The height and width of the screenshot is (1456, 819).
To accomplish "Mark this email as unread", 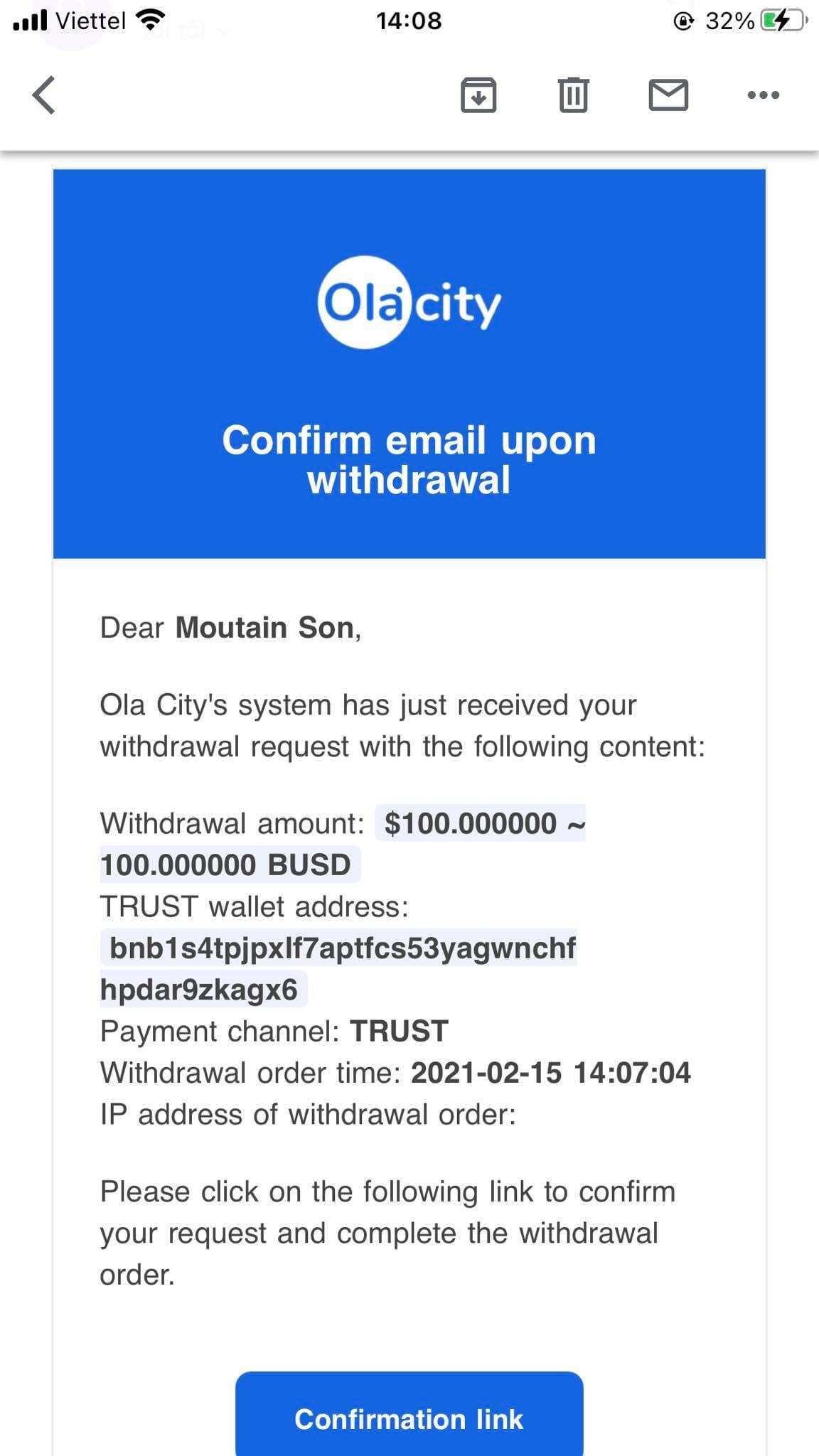I will coord(668,95).
